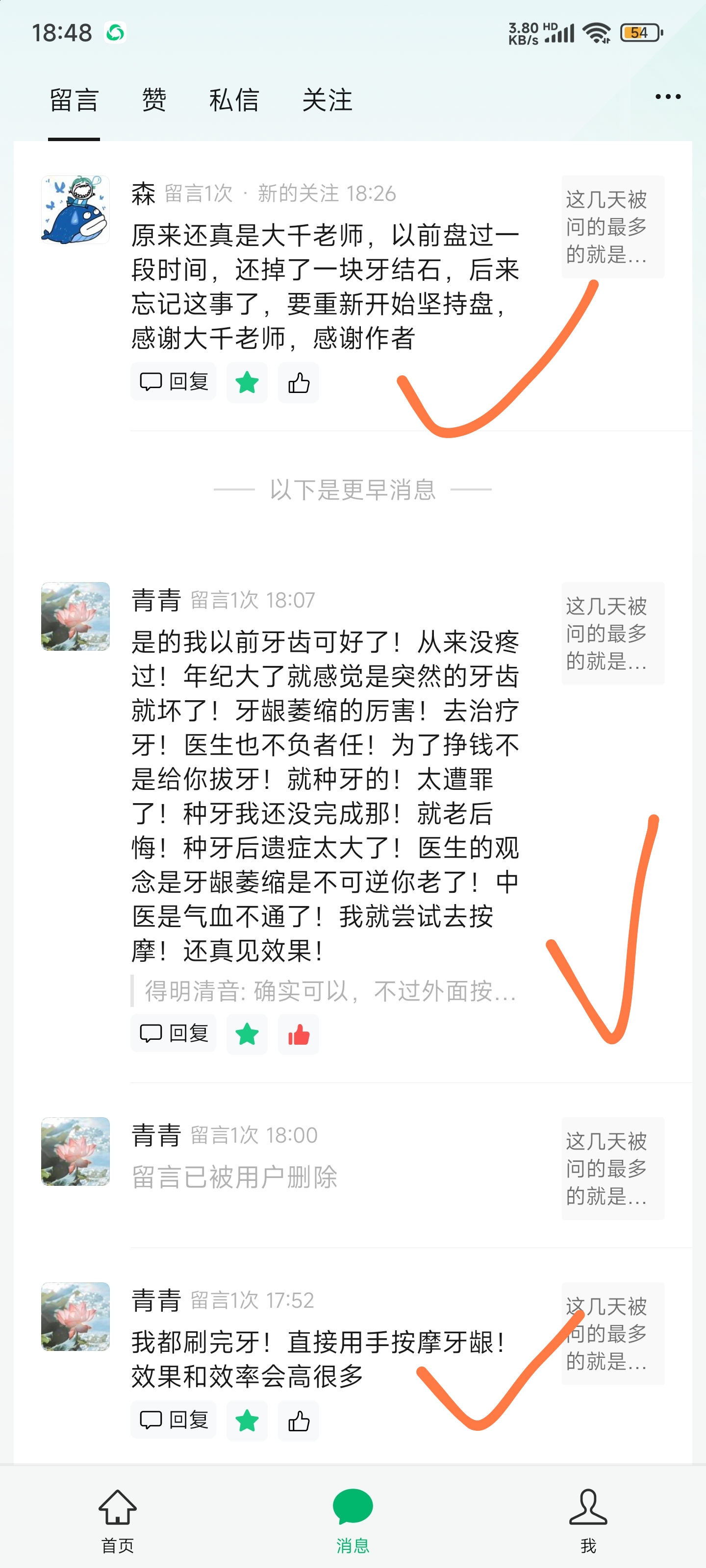
Task: Open the three-dot overflow menu
Action: click(x=668, y=97)
